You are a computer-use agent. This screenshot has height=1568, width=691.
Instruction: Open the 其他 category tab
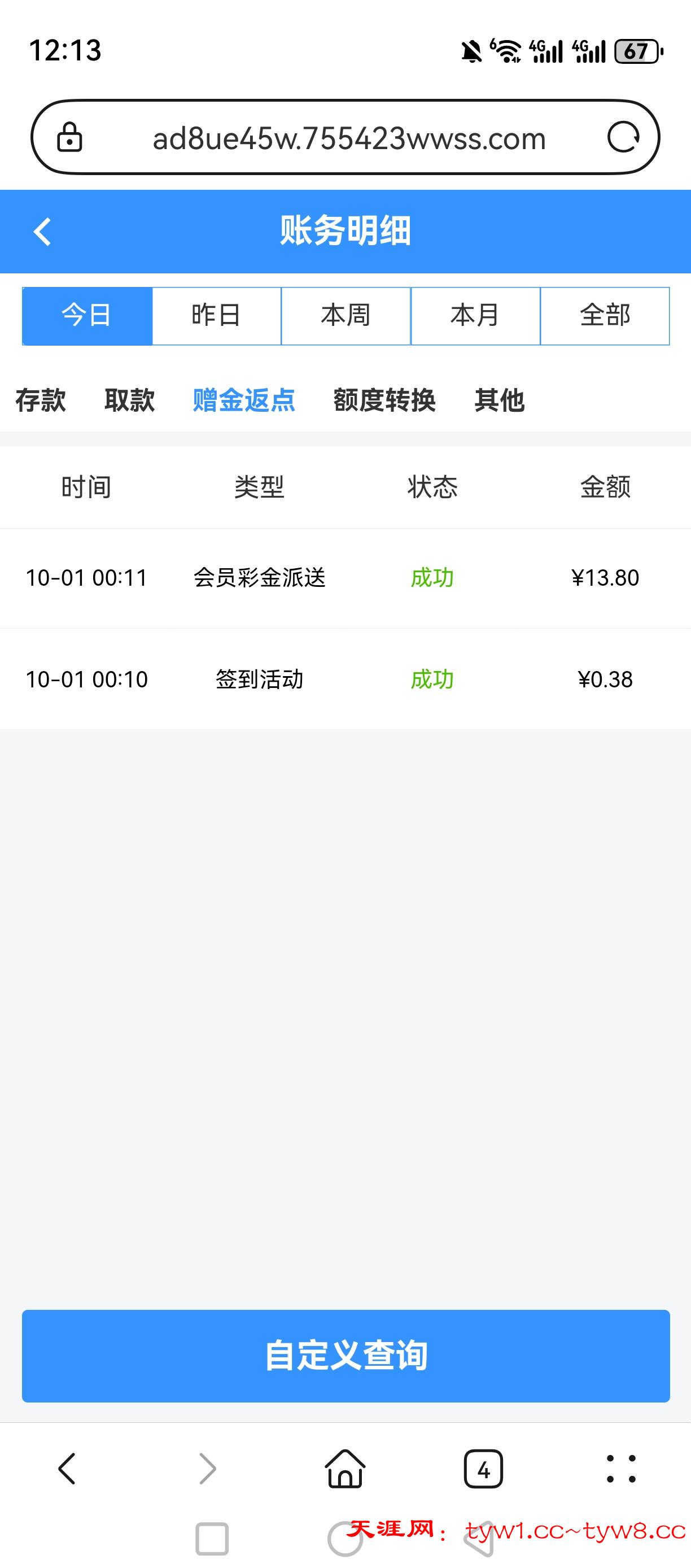click(x=500, y=400)
